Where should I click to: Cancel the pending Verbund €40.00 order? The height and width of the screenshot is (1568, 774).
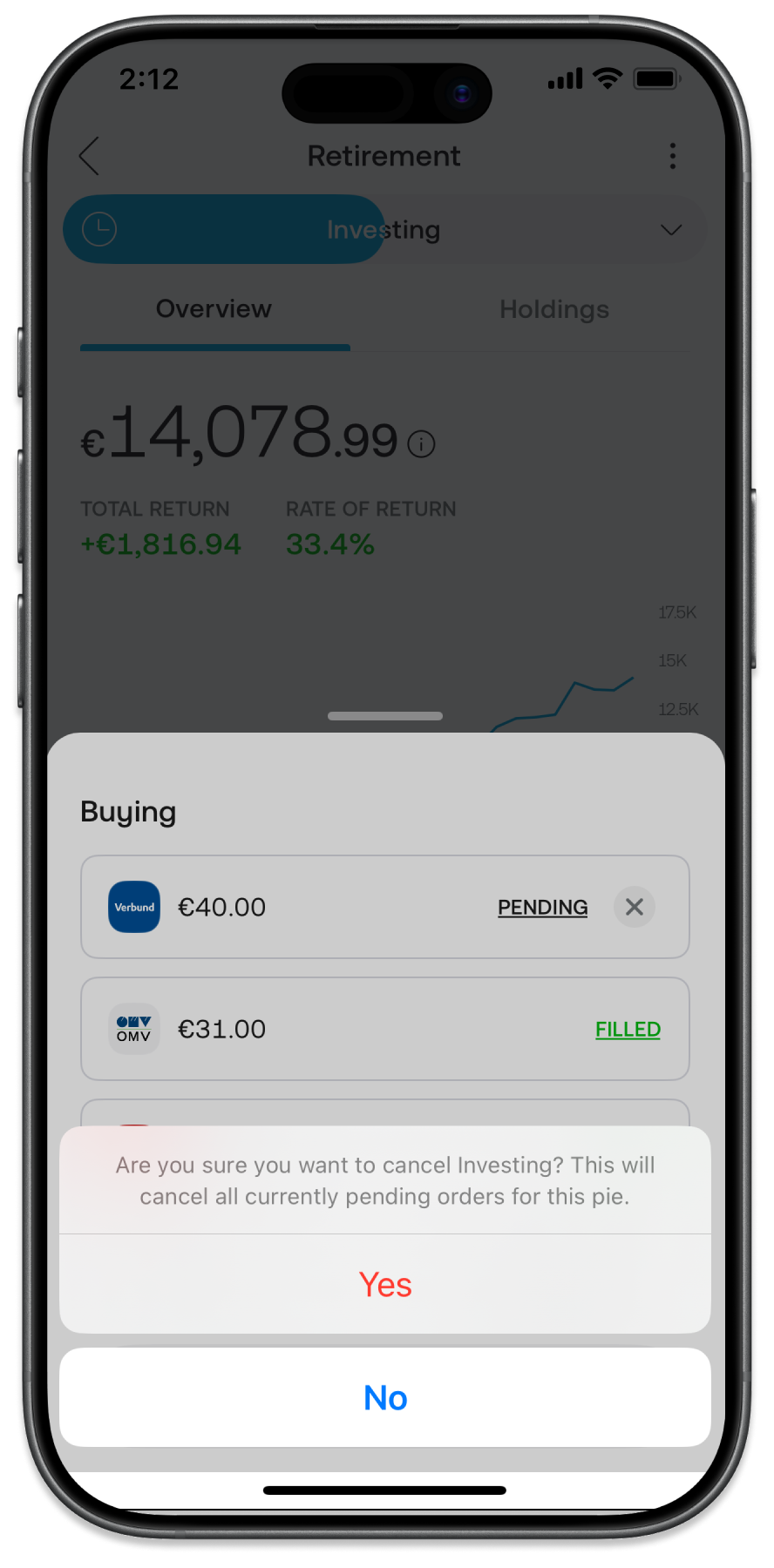[x=635, y=907]
